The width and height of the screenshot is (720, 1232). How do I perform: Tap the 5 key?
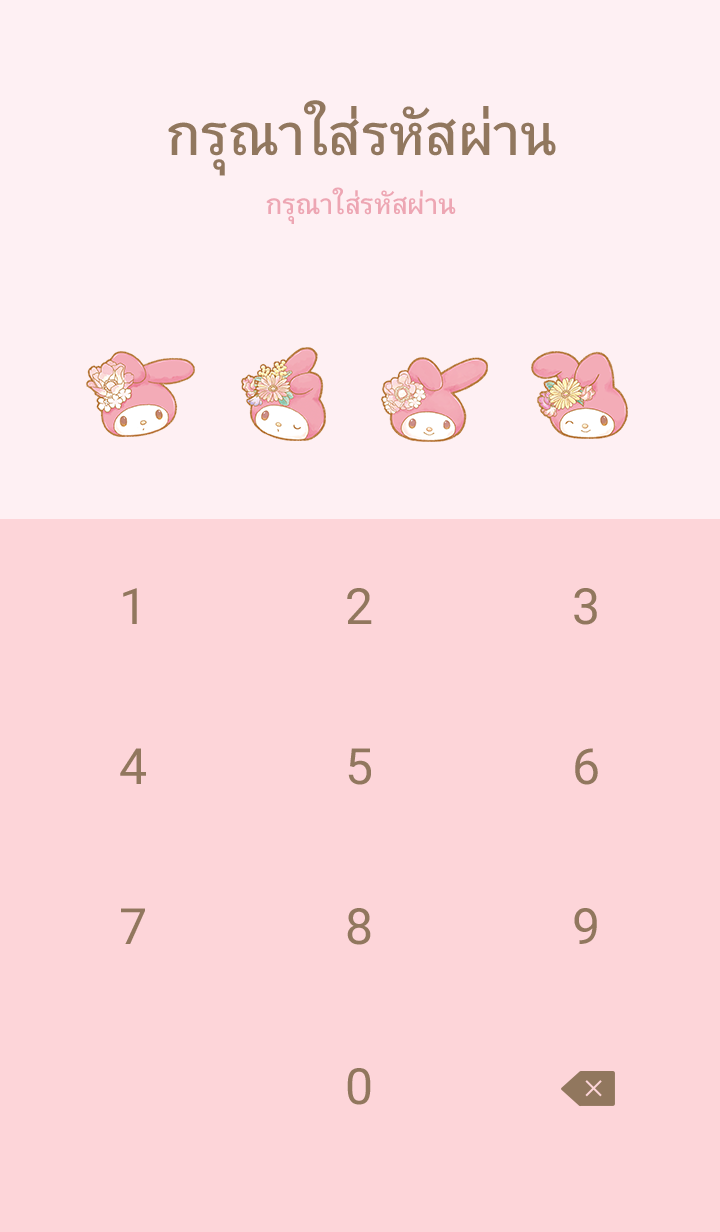(x=359, y=767)
